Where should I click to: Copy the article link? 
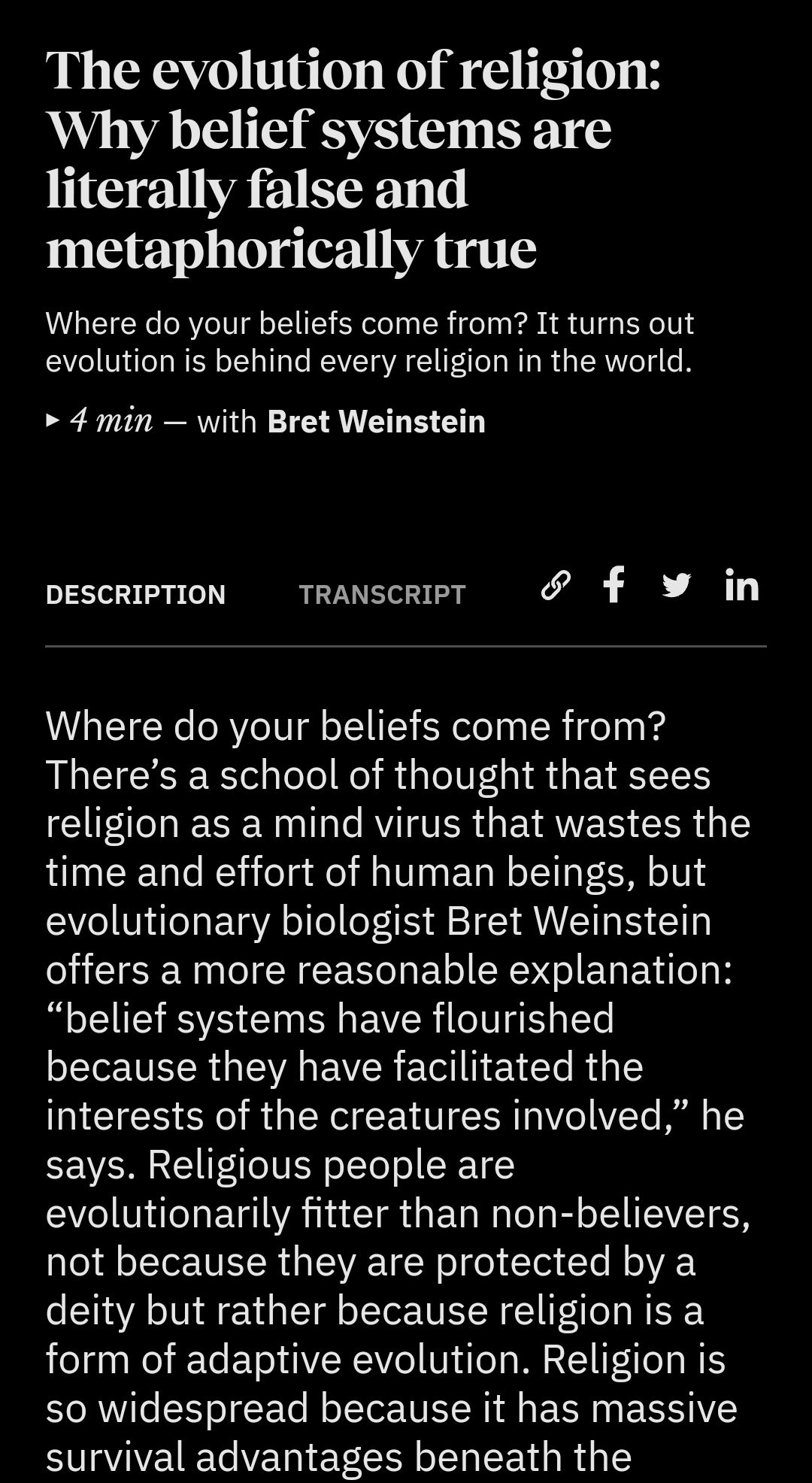556,586
